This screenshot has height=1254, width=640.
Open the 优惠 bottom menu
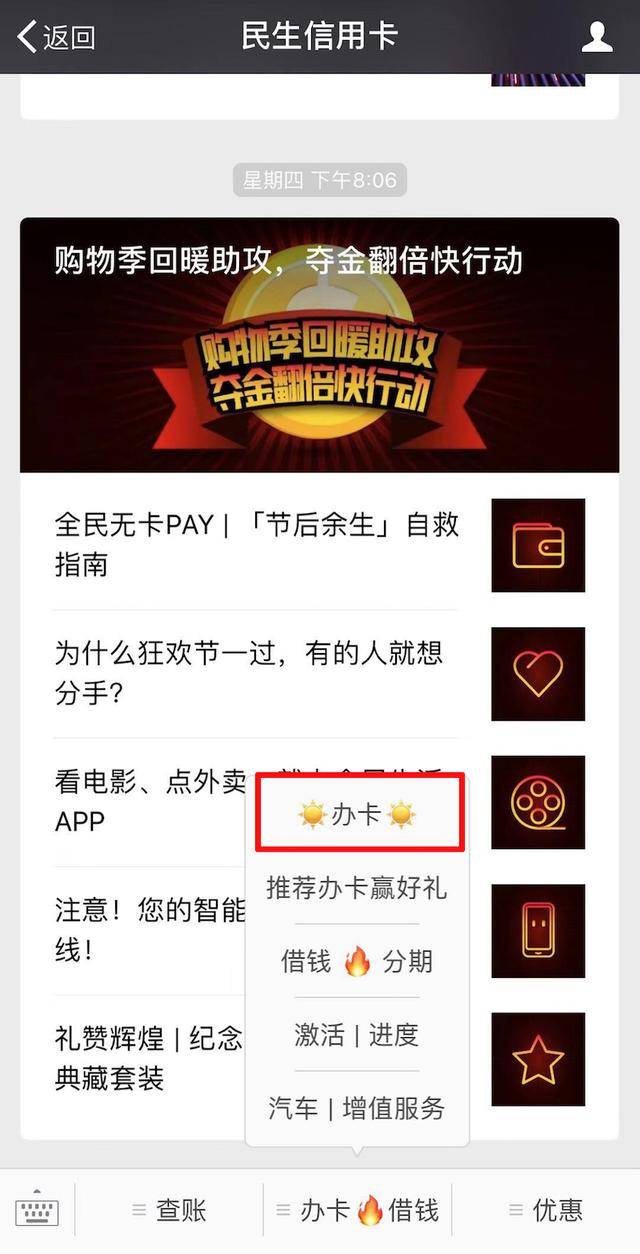pyautogui.click(x=545, y=1210)
